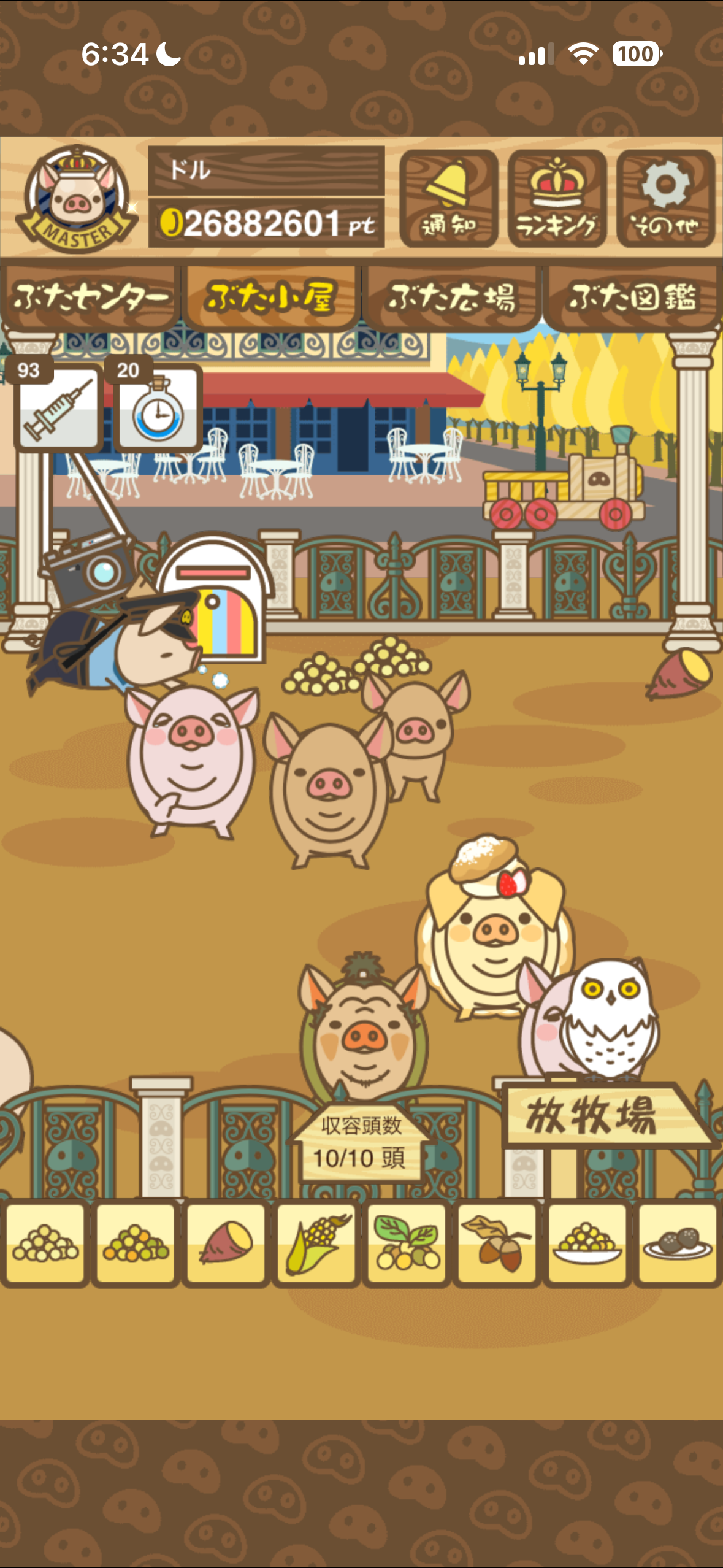Viewport: 723px width, 1568px height.
Task: Select the dark truffle plate feed
Action: pyautogui.click(x=677, y=1243)
